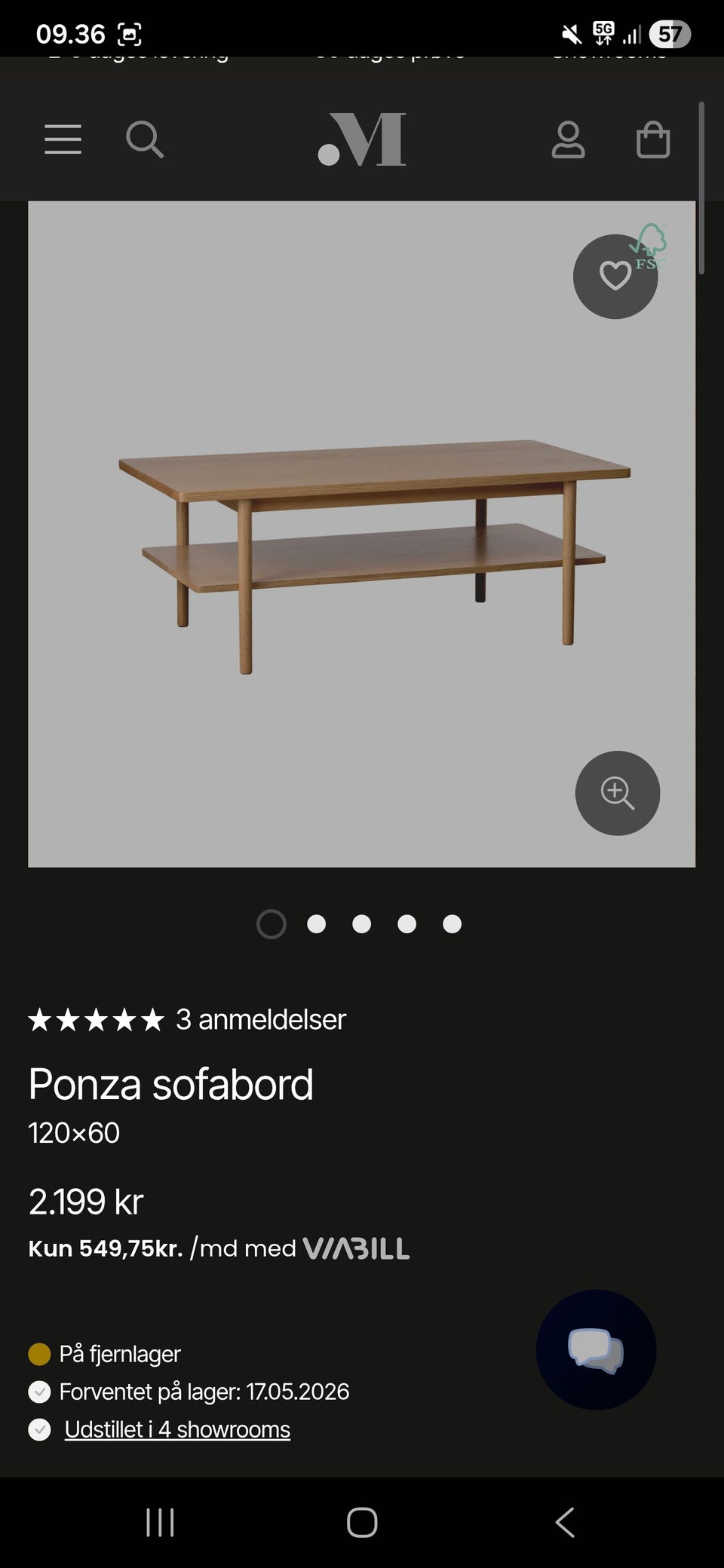Viewport: 724px width, 1568px height.
Task: Select the last carousel dot
Action: coord(452,923)
